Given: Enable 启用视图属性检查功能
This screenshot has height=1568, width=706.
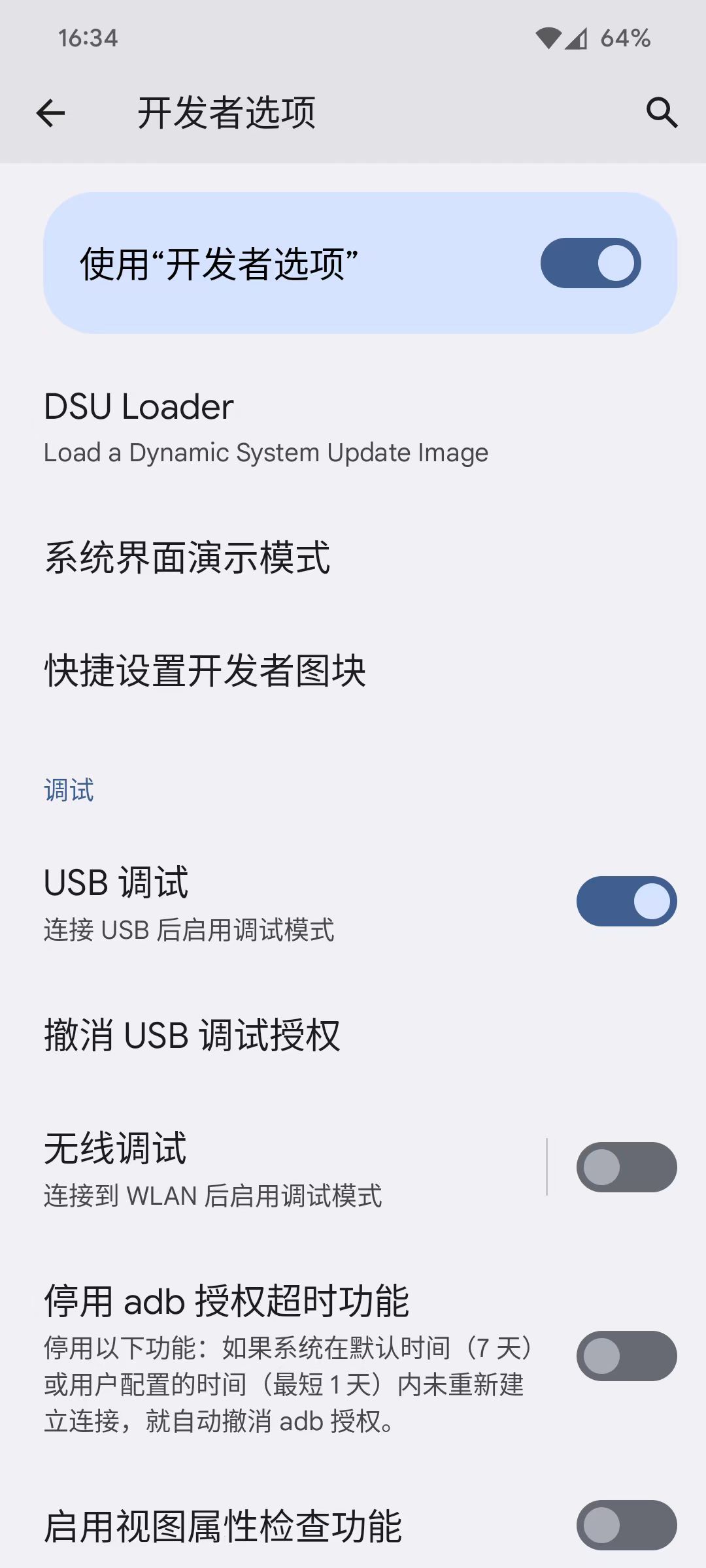Looking at the screenshot, I should (x=626, y=1525).
